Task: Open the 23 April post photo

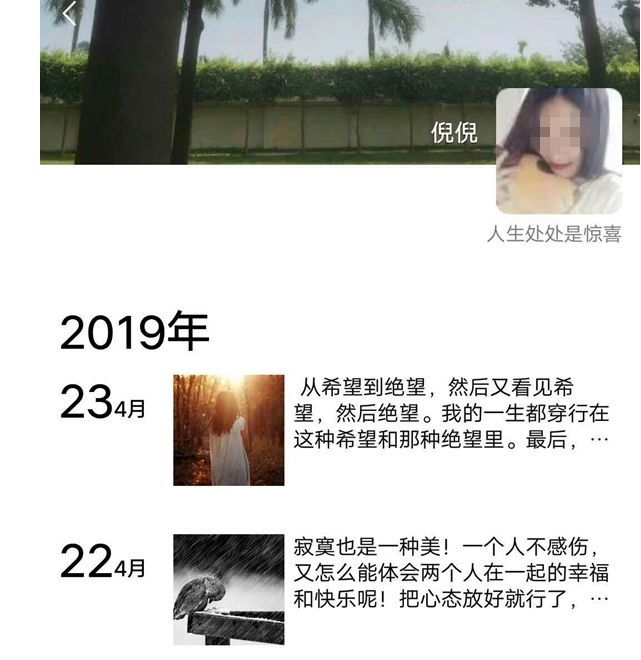Action: pos(228,430)
